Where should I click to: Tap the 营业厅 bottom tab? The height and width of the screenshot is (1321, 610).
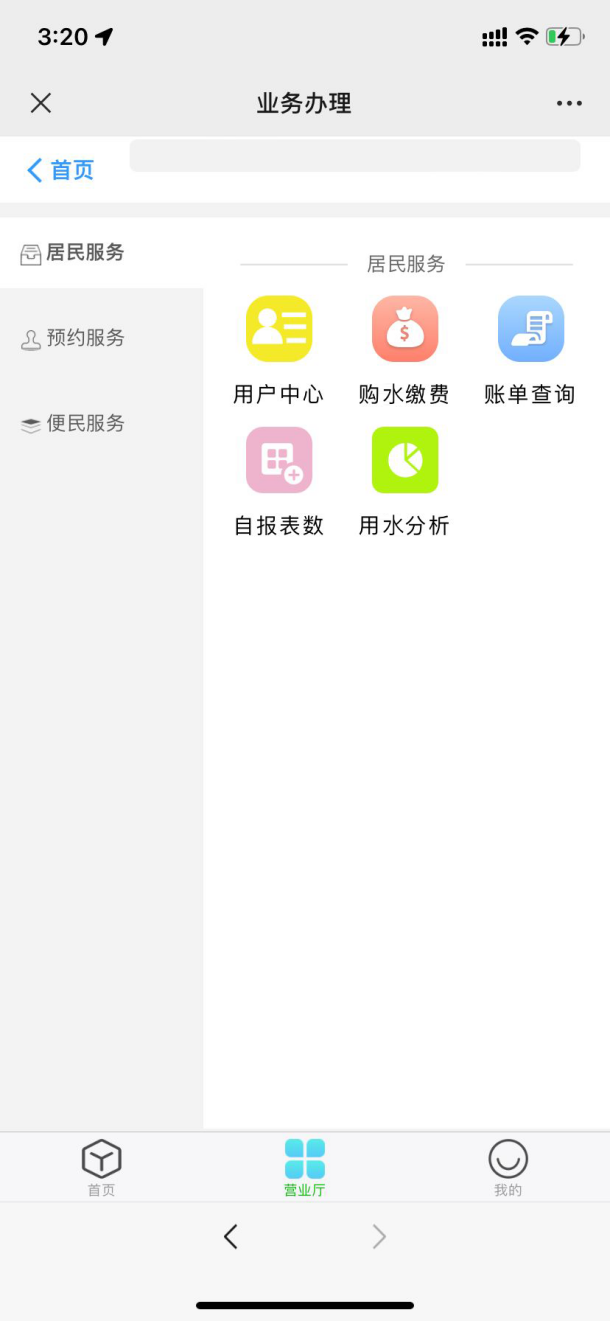click(304, 1167)
